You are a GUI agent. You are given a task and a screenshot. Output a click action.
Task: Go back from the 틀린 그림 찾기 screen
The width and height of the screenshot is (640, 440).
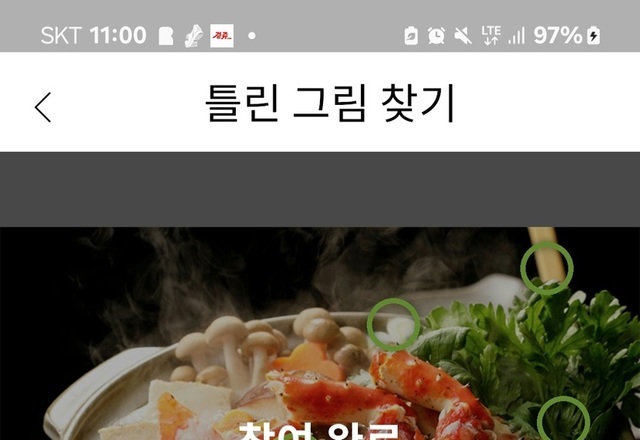pyautogui.click(x=43, y=106)
